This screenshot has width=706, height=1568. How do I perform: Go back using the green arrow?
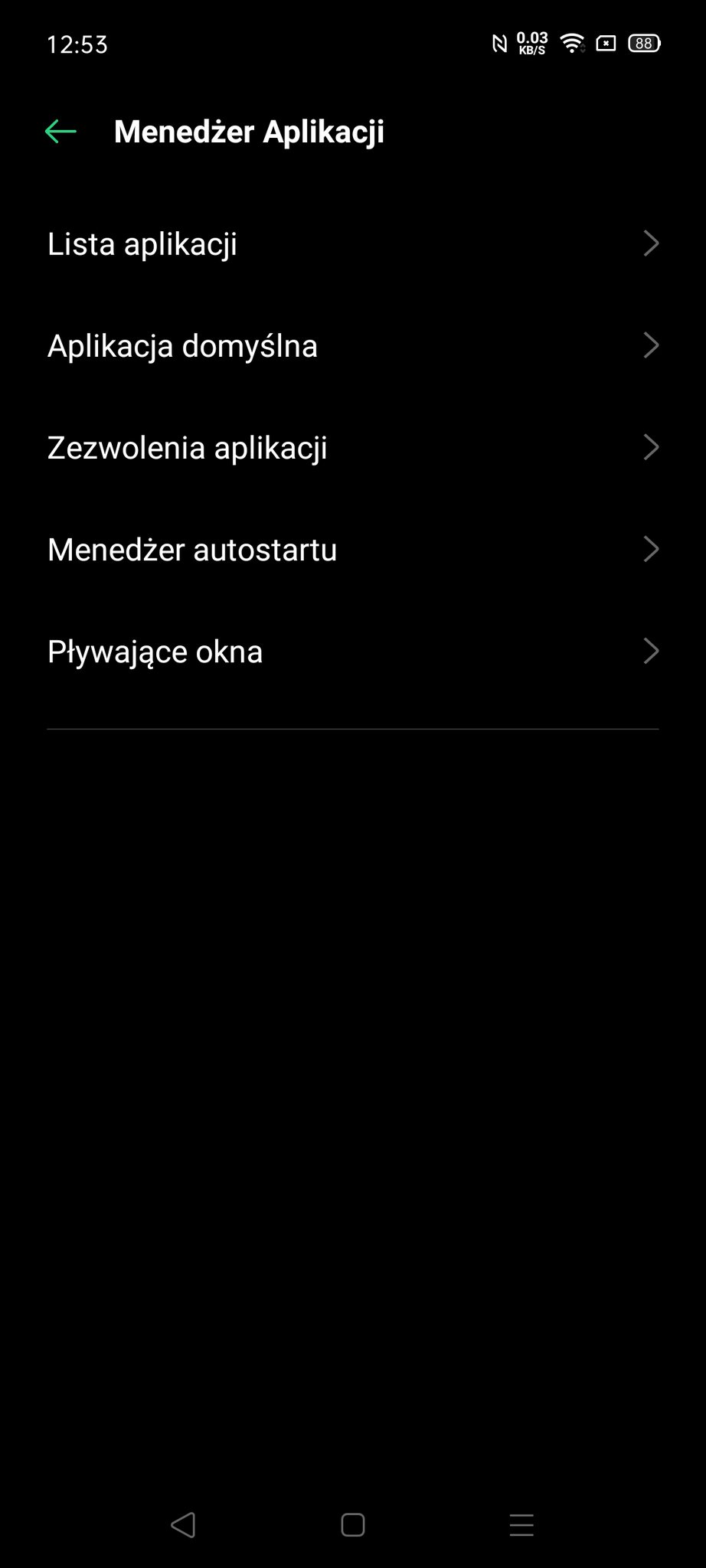click(60, 132)
